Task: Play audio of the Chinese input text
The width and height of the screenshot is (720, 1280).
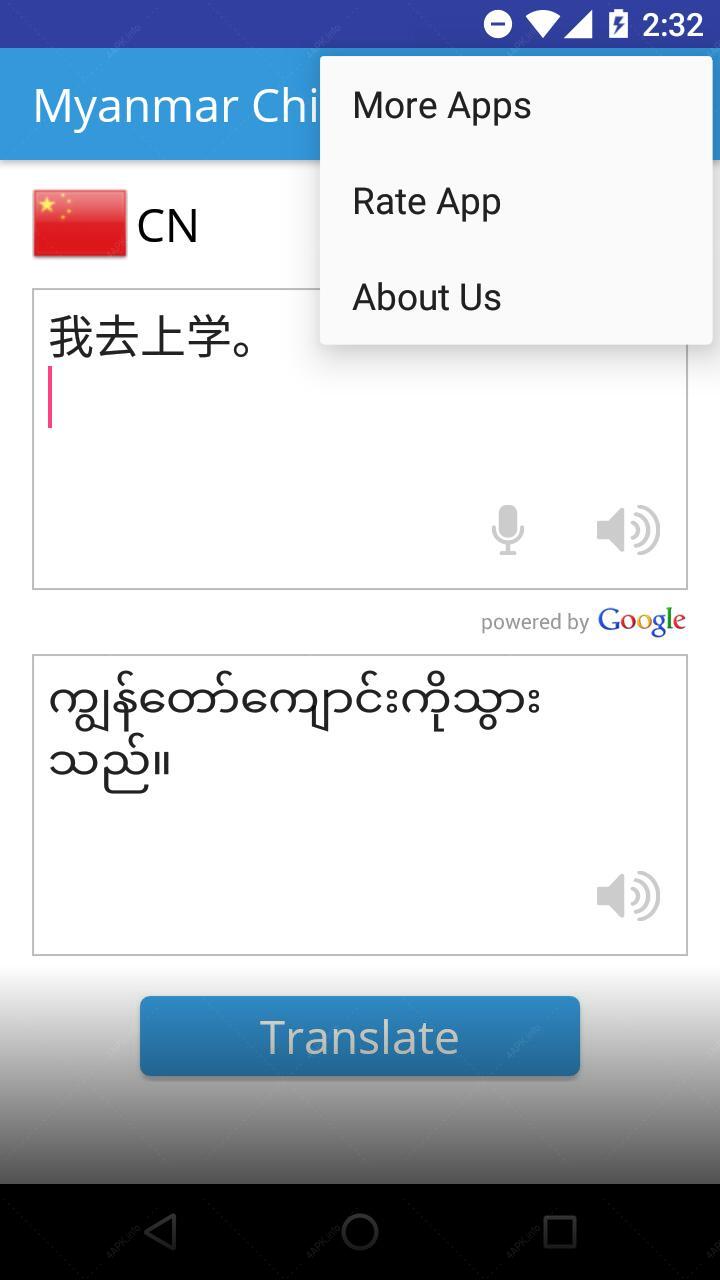Action: tap(628, 530)
